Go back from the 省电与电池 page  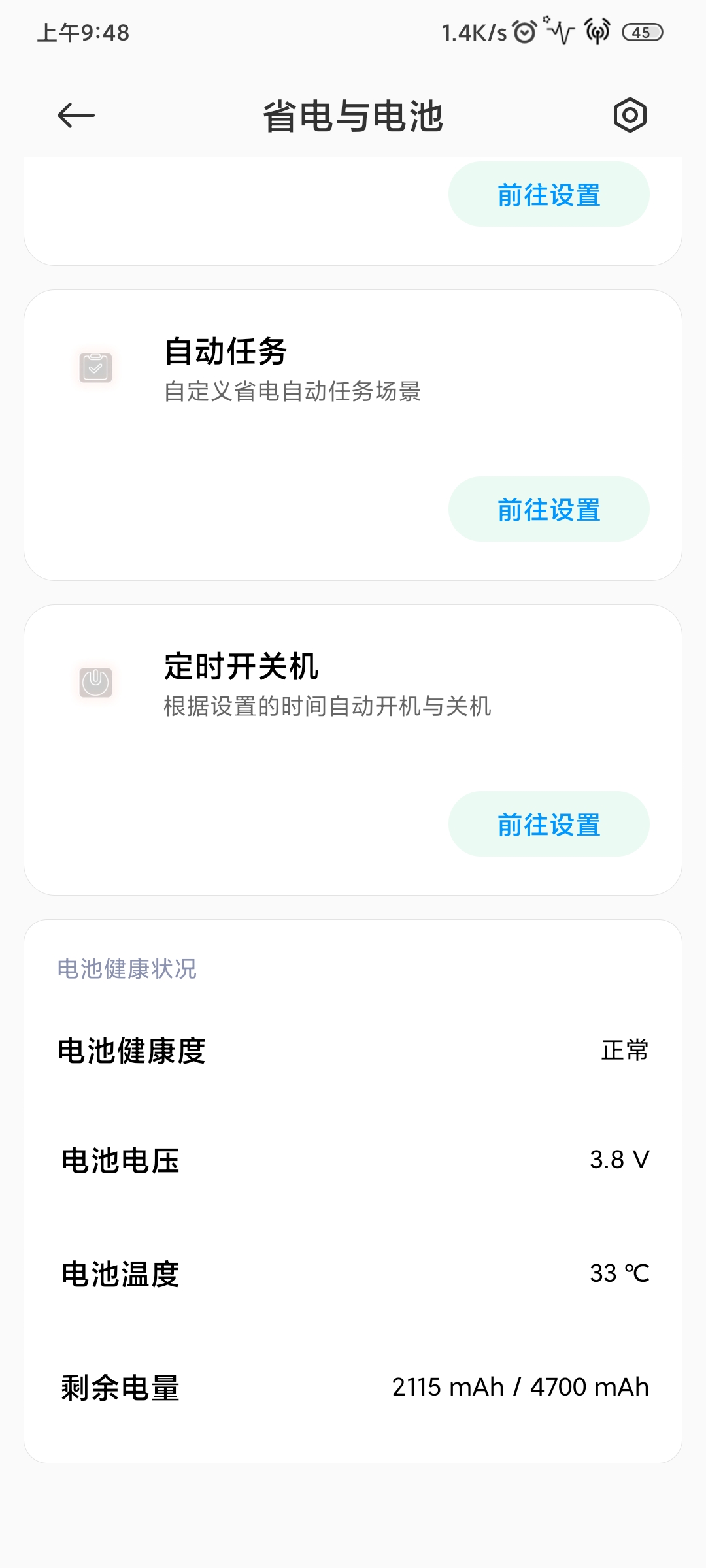coord(76,116)
